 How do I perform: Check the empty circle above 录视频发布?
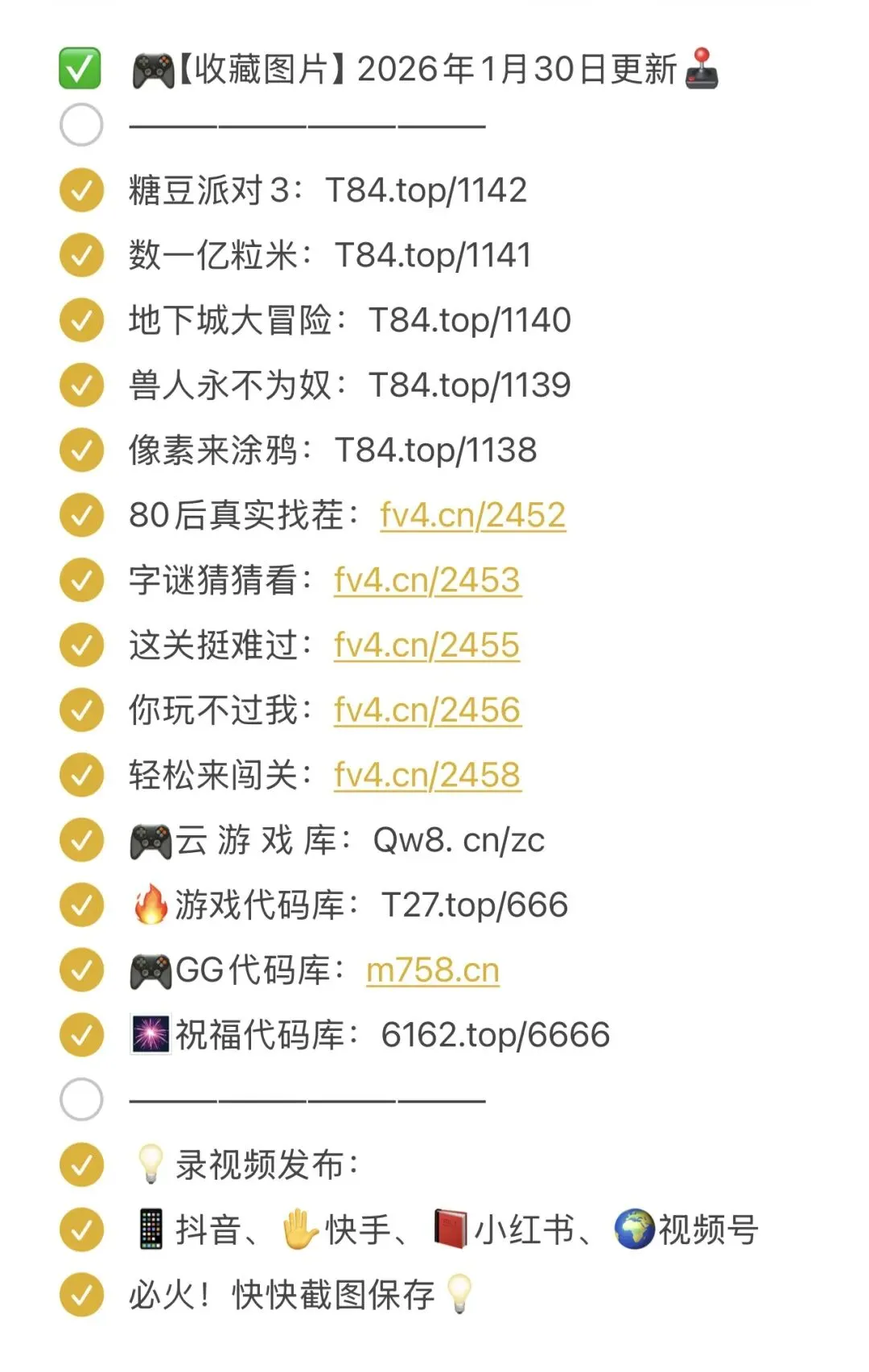(81, 1100)
